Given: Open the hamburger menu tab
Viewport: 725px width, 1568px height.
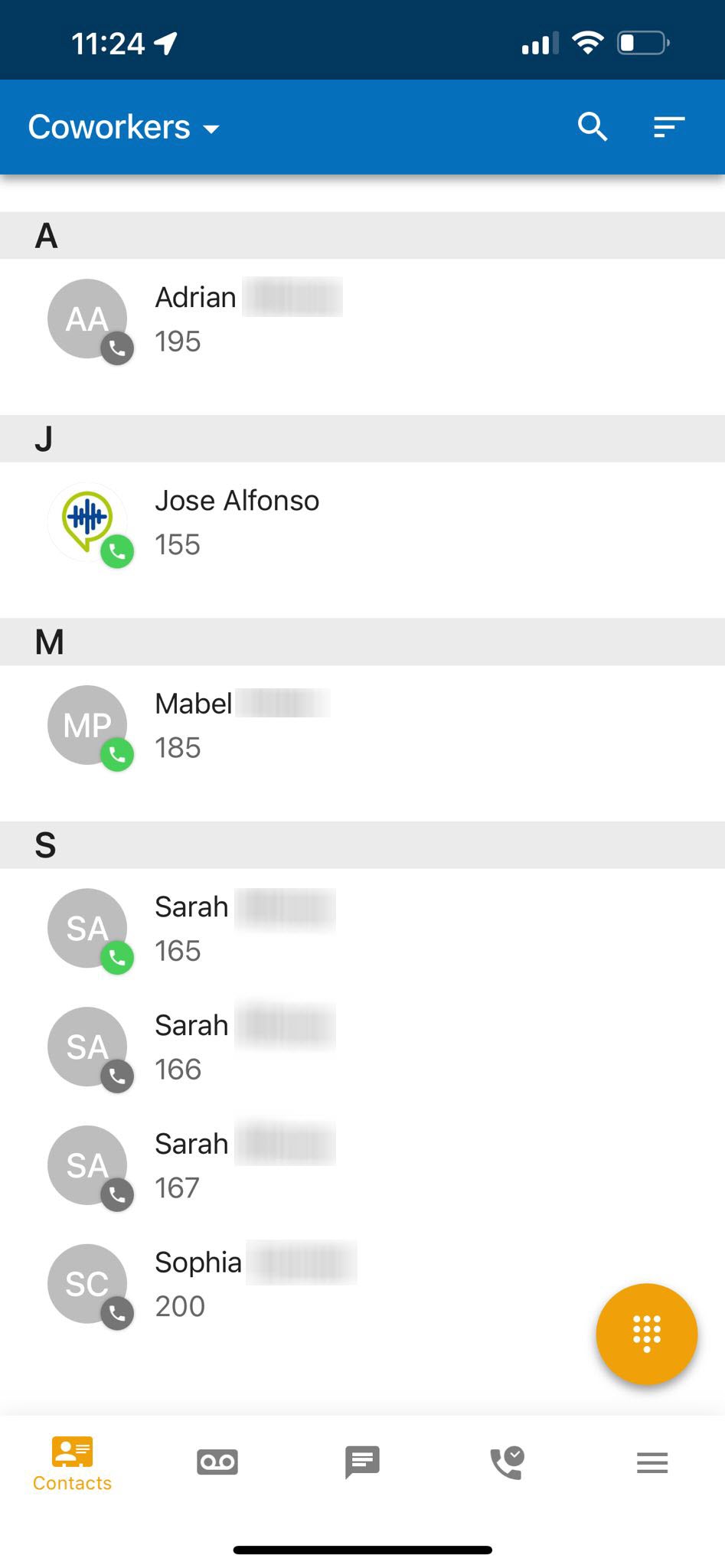Looking at the screenshot, I should coord(652,1462).
